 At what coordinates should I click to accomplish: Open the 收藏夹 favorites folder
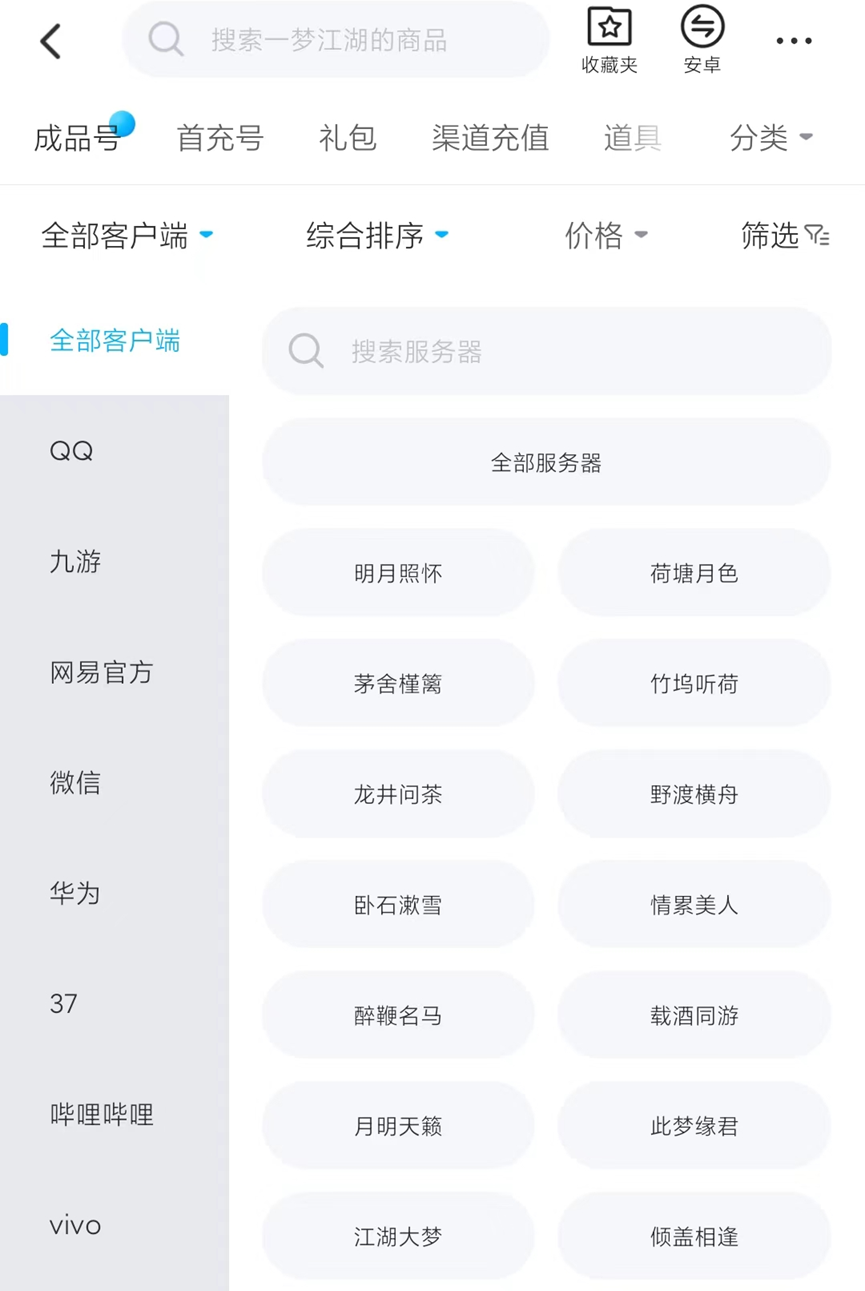click(609, 40)
